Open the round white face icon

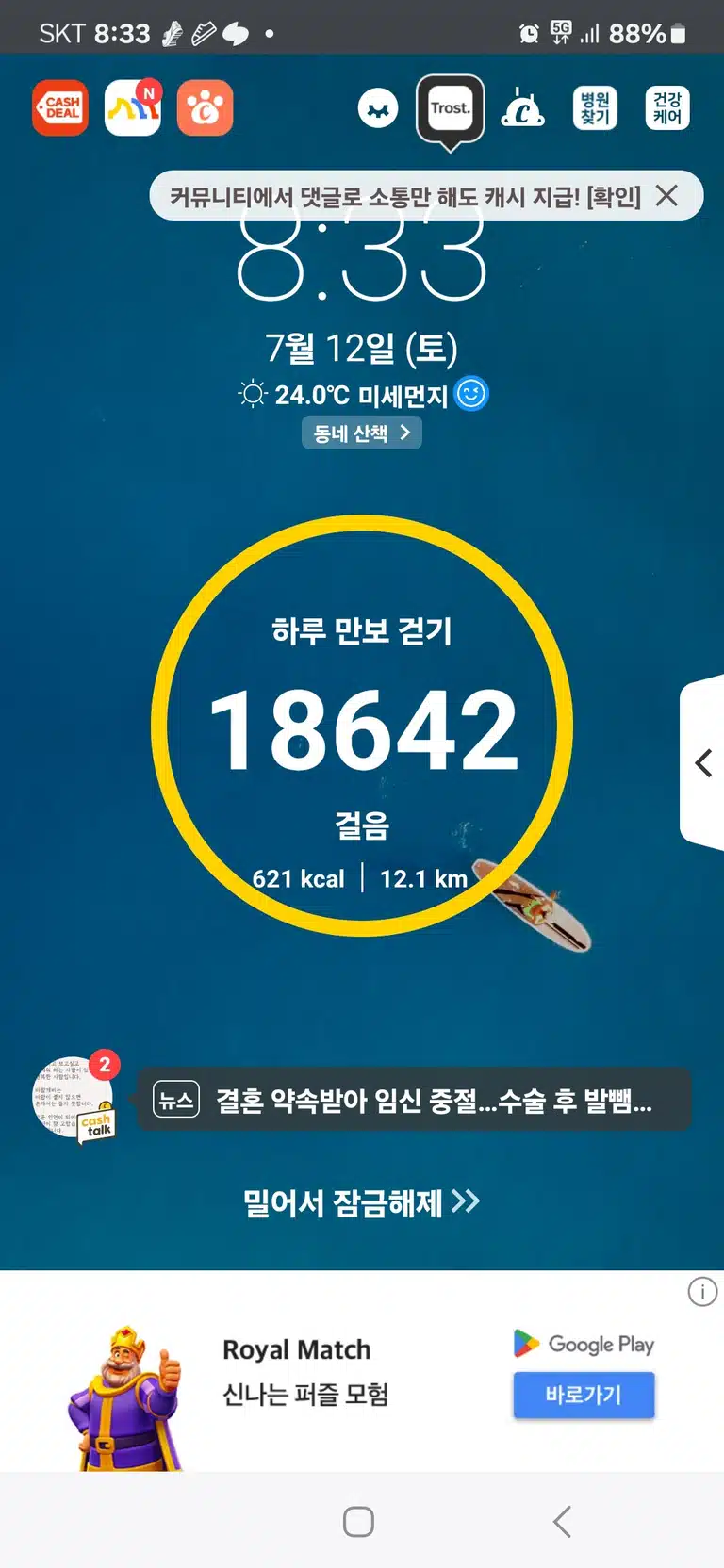378,109
